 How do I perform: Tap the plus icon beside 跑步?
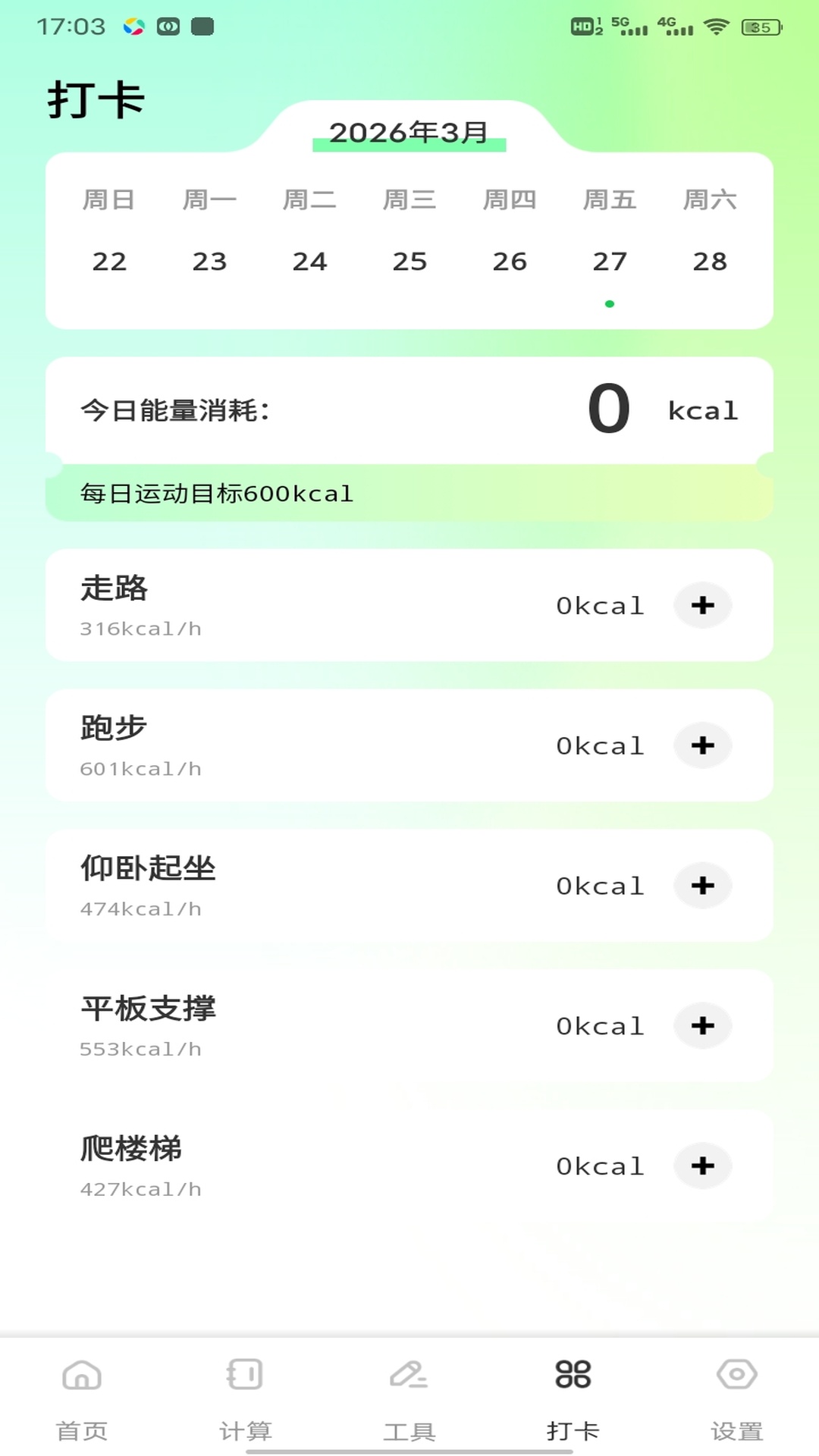[x=701, y=745]
